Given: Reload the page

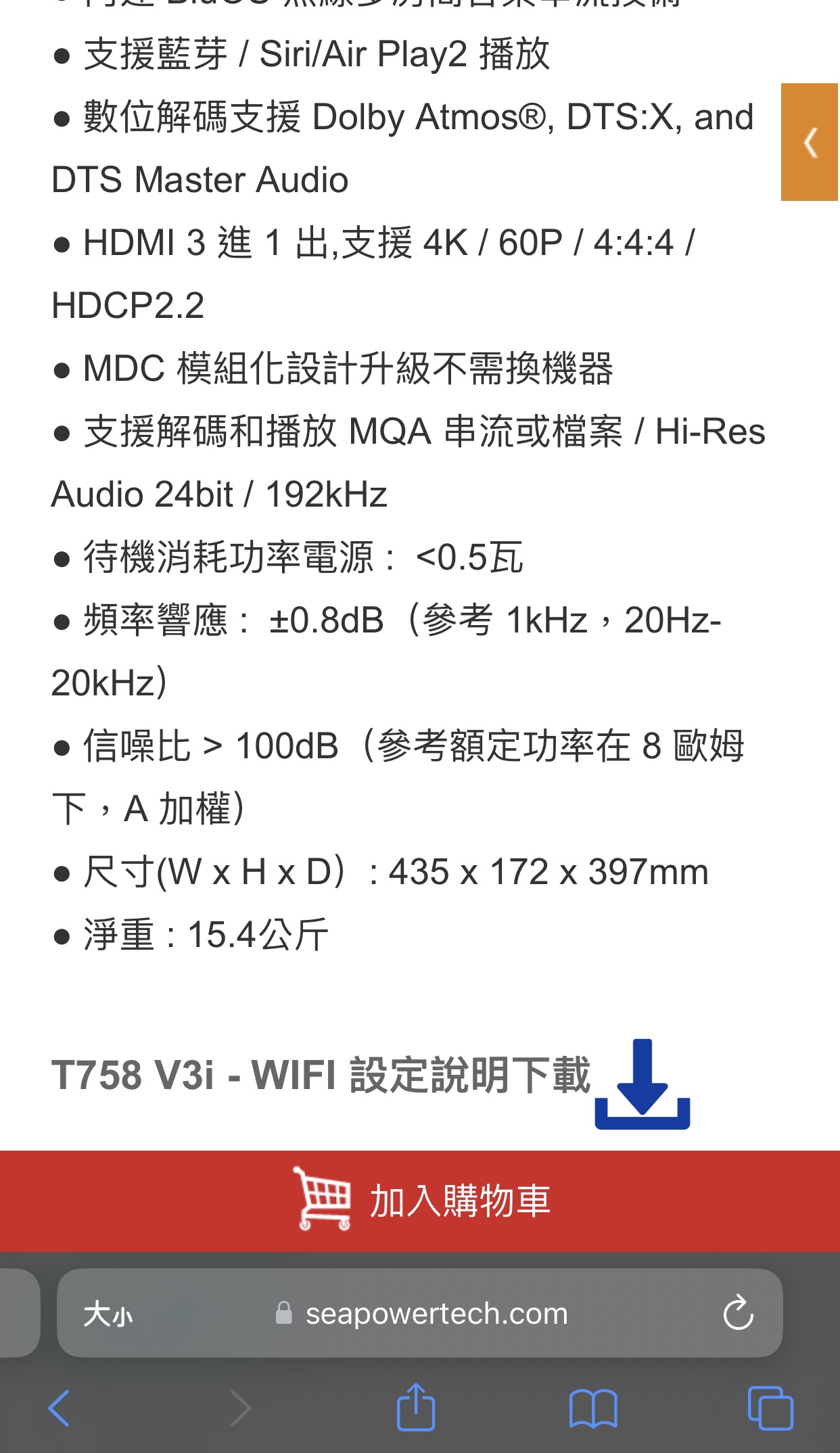Looking at the screenshot, I should (738, 1313).
